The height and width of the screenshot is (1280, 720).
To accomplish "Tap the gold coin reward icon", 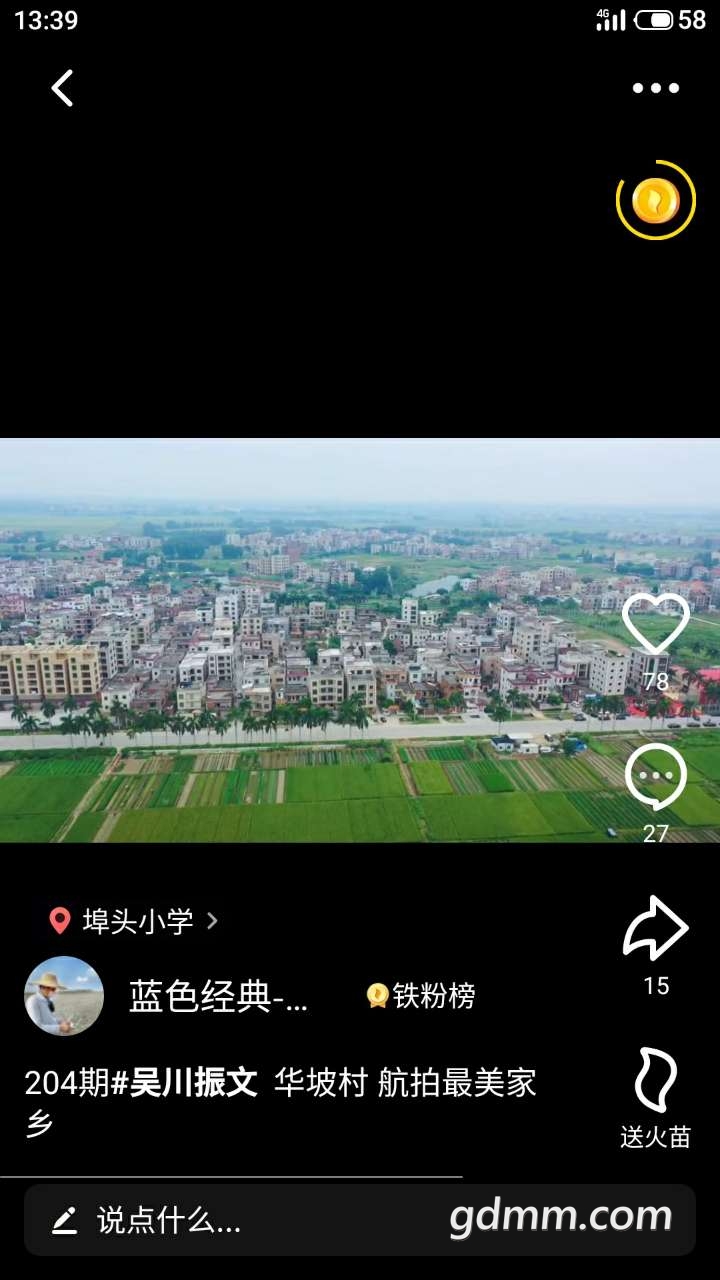I will (x=656, y=201).
